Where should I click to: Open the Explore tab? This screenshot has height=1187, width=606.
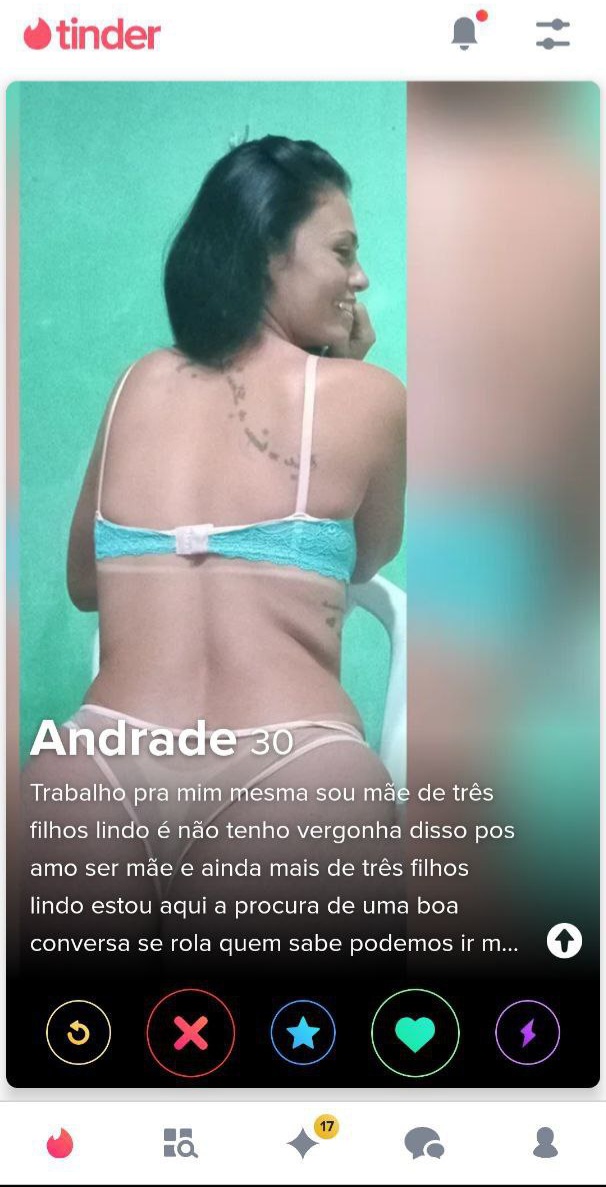(181, 1142)
